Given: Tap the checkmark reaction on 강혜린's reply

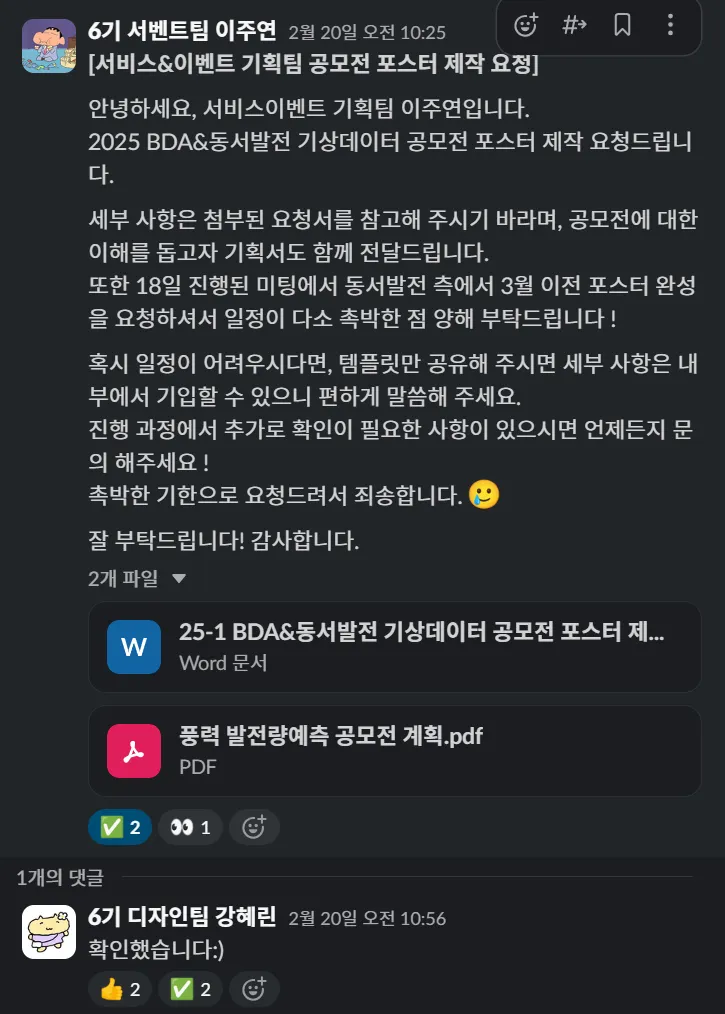Looking at the screenshot, I should pos(190,989).
